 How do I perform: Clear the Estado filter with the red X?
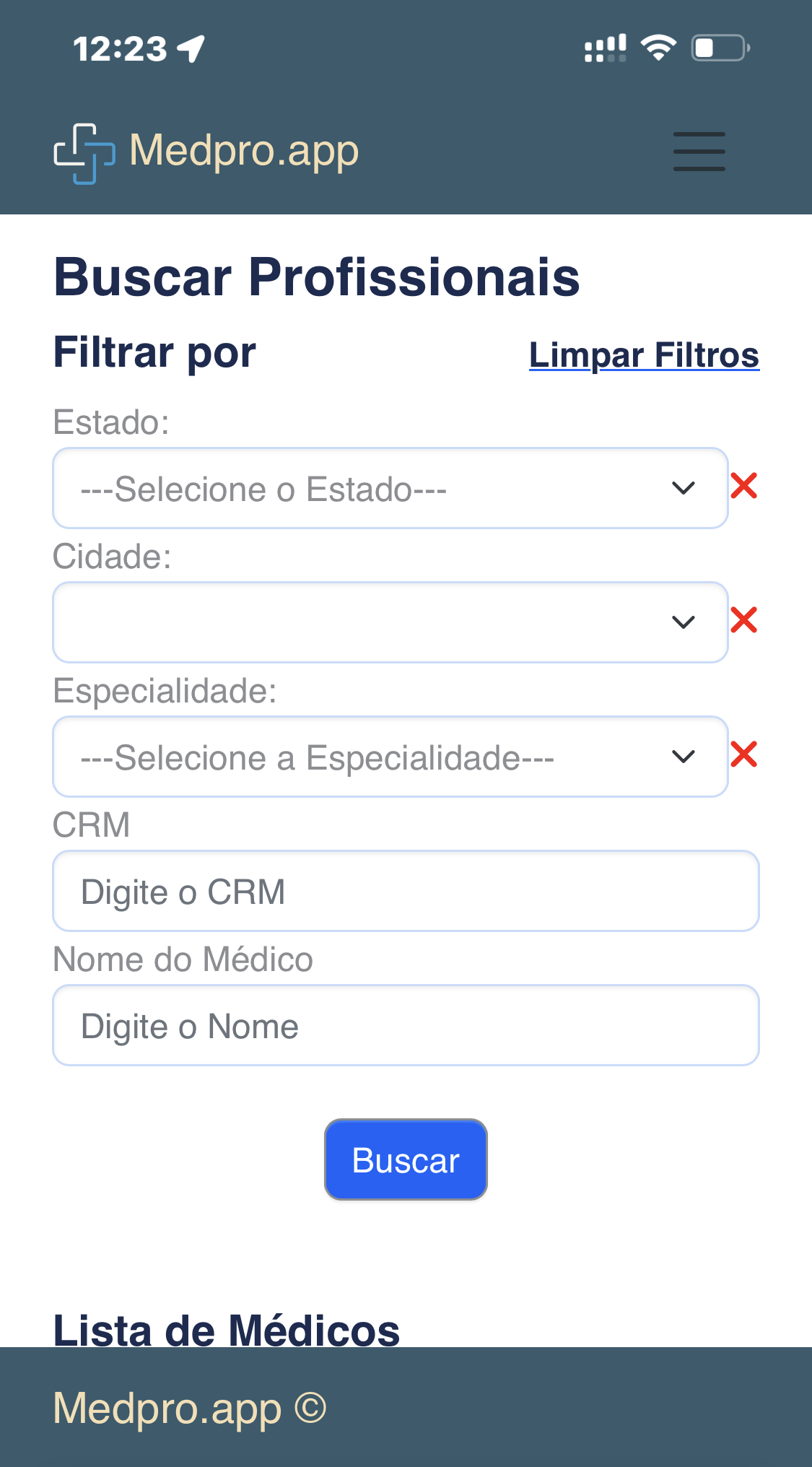(x=743, y=486)
